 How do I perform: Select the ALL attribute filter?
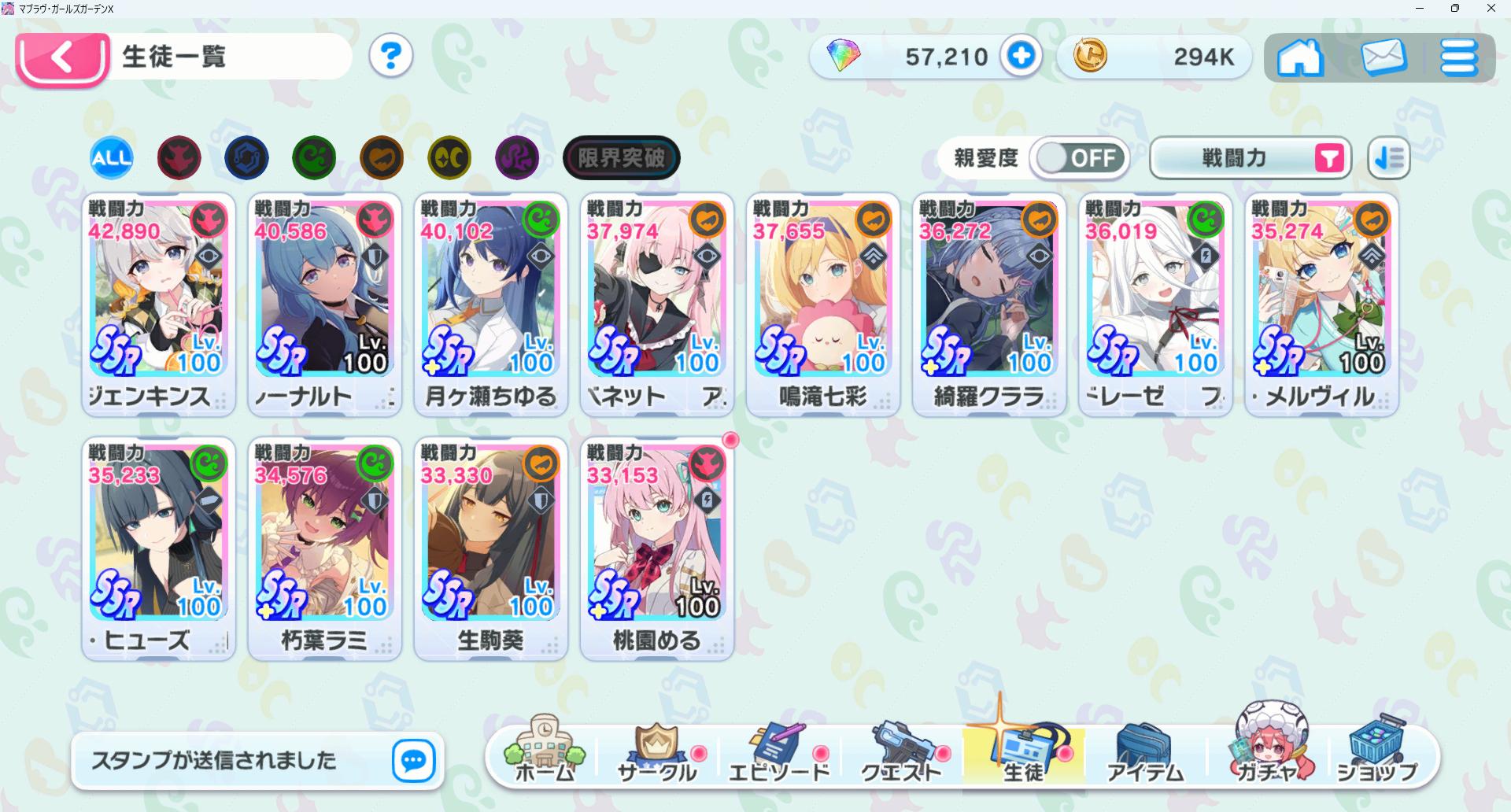pos(112,158)
